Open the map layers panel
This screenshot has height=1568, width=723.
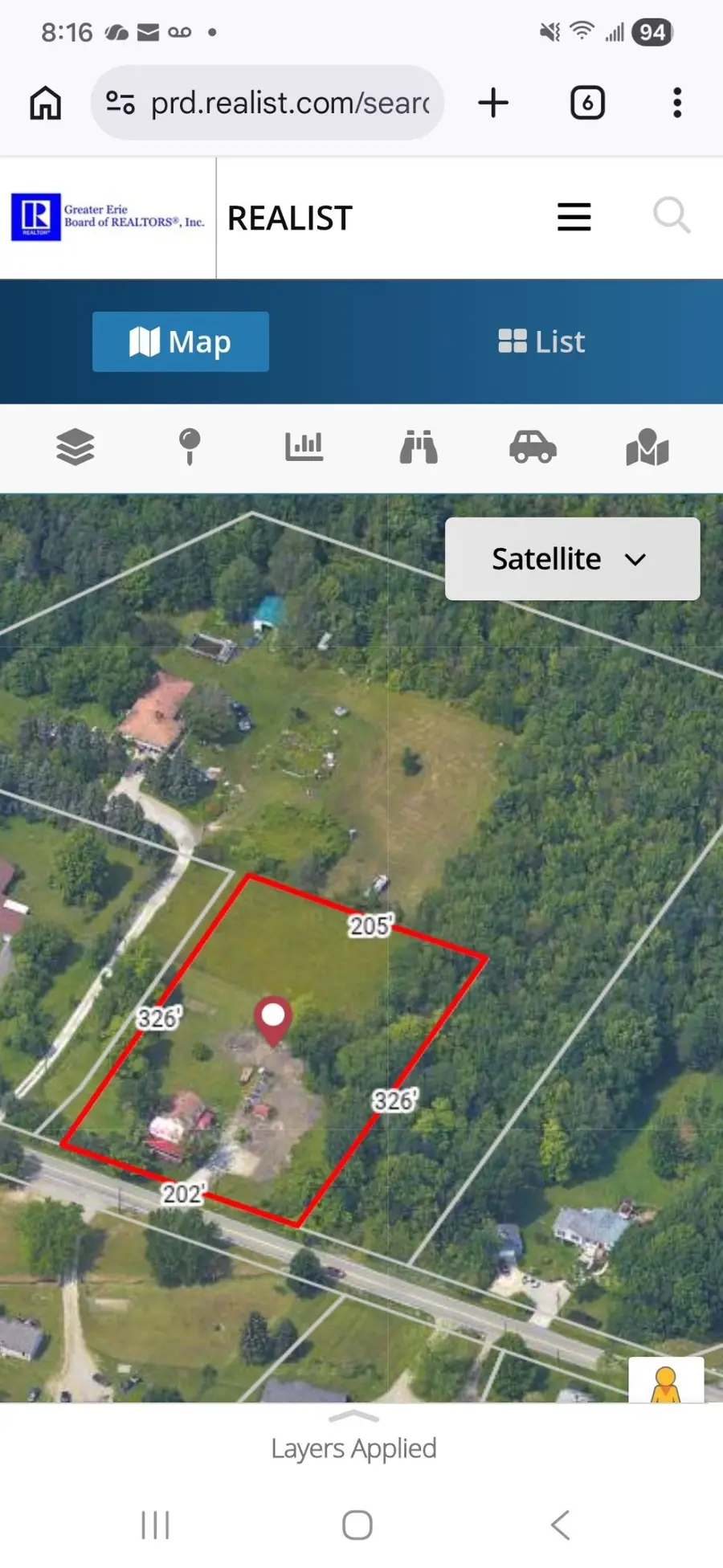(x=75, y=448)
